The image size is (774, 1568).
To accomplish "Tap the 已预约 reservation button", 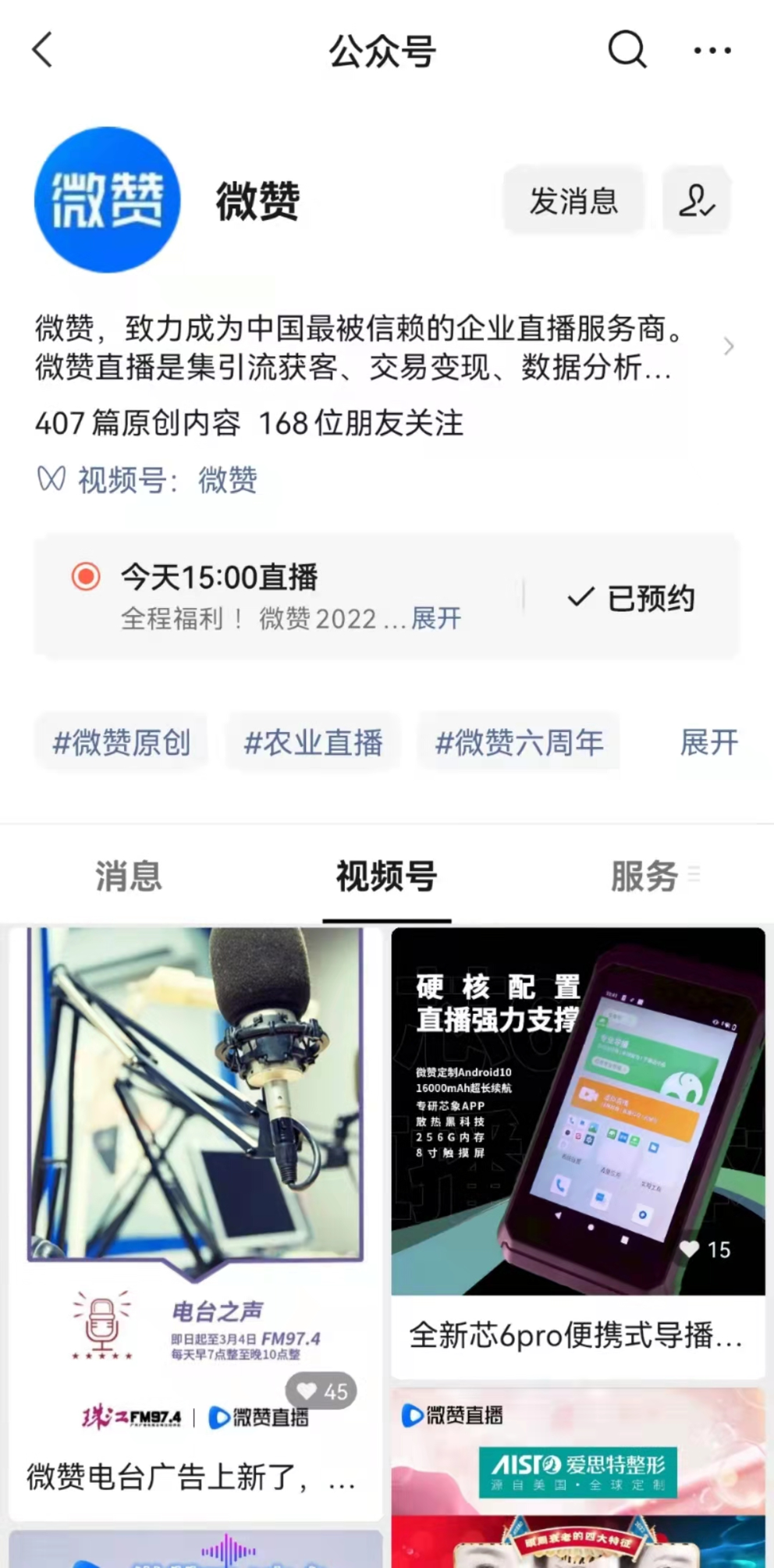I will click(631, 599).
